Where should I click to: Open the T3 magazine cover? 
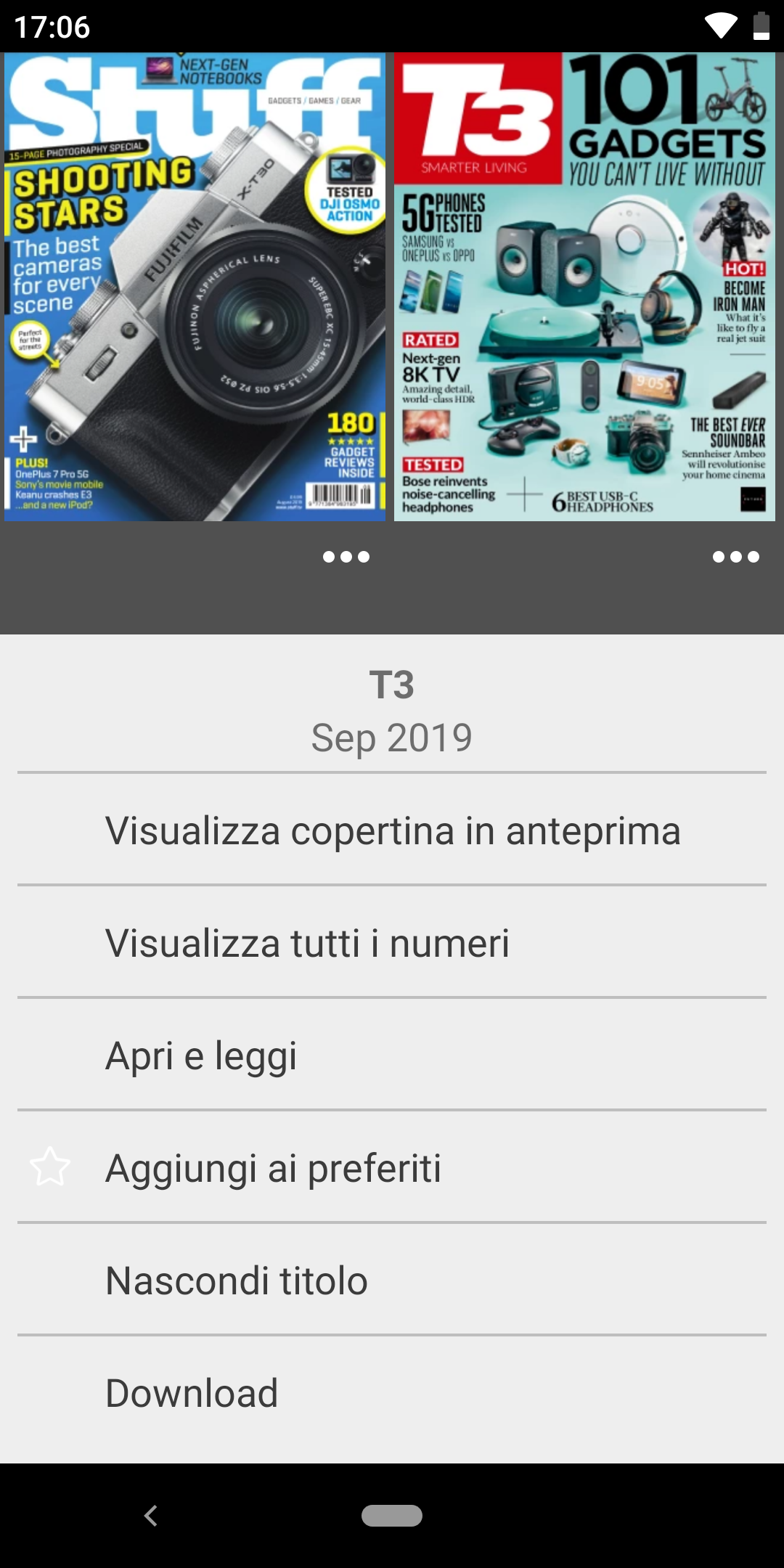click(585, 287)
